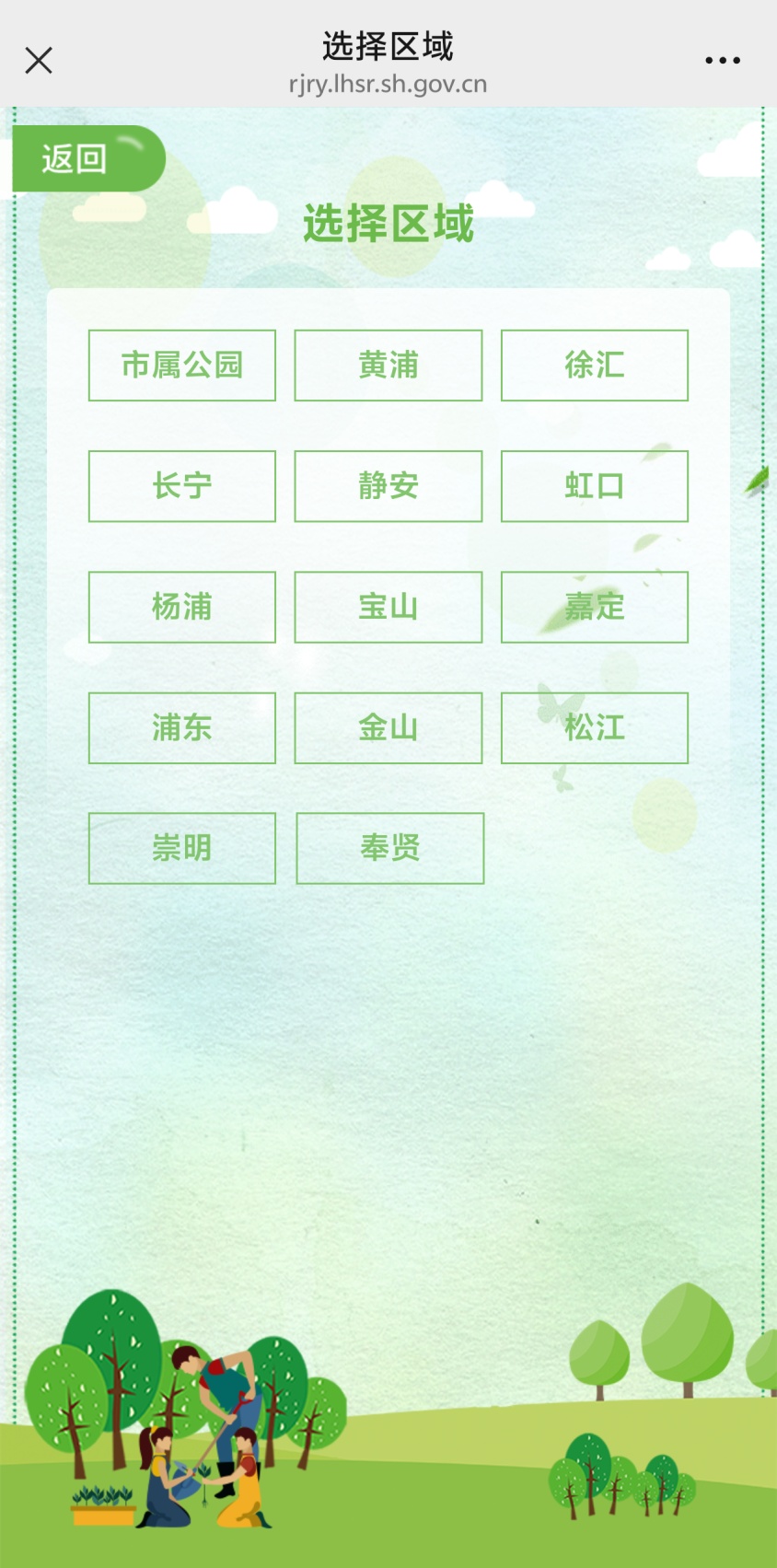
Task: Select 松江 district
Action: coord(595,728)
